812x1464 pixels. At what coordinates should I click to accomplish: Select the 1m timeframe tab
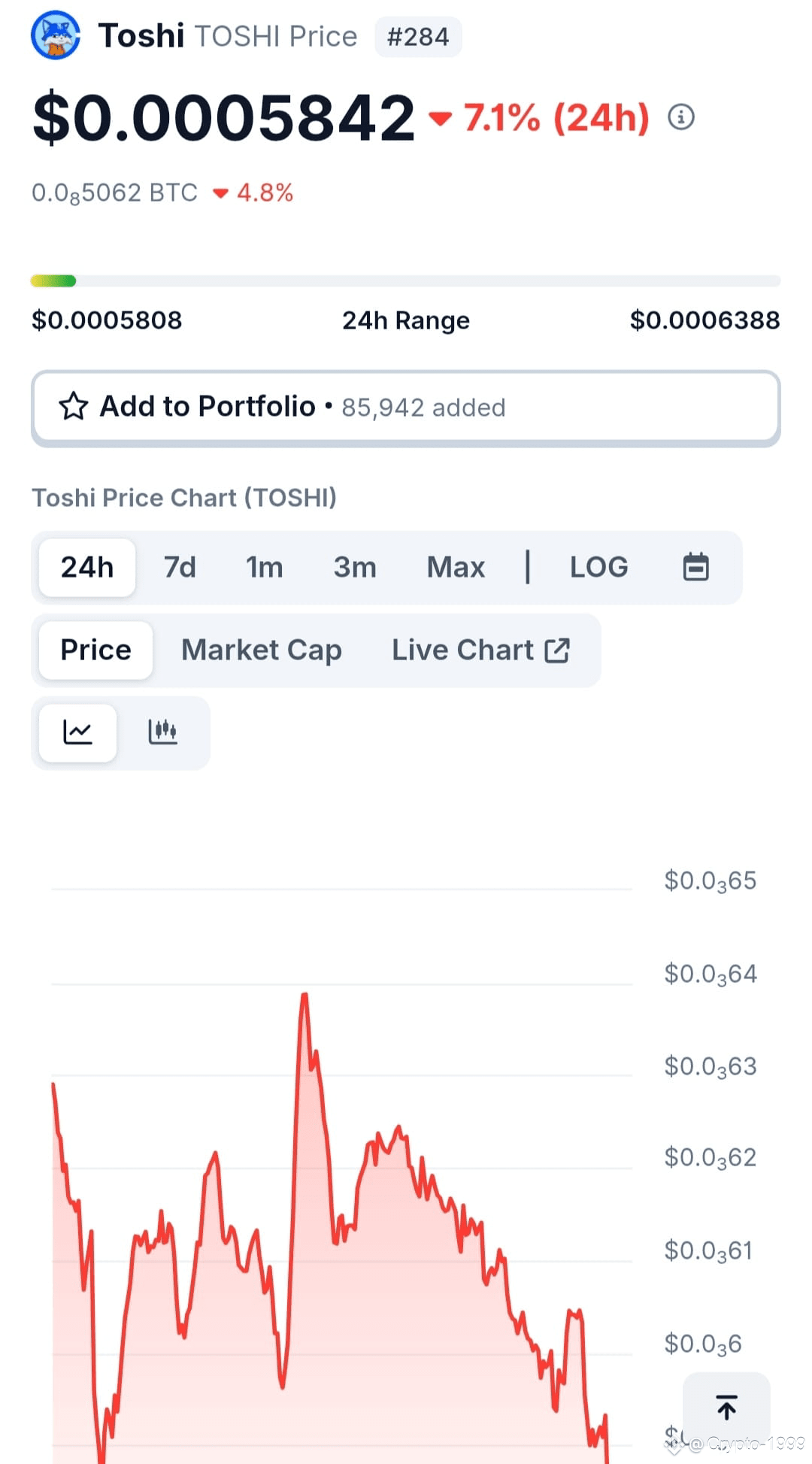point(265,567)
